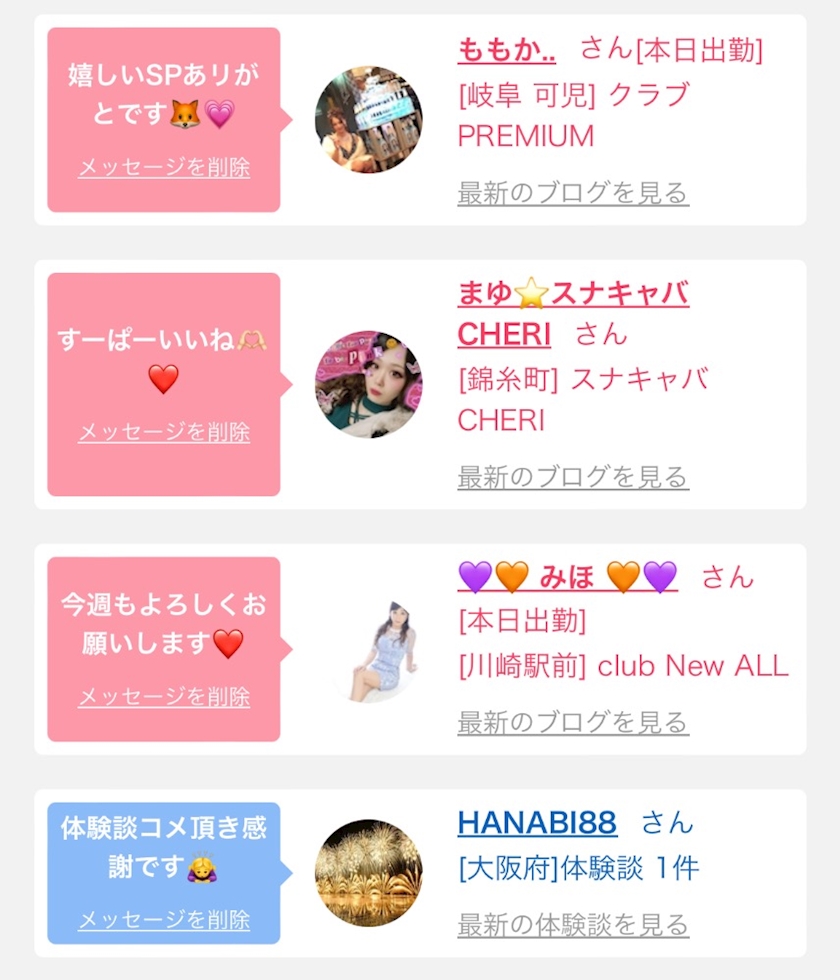Open みほ's profile name link

[567, 577]
